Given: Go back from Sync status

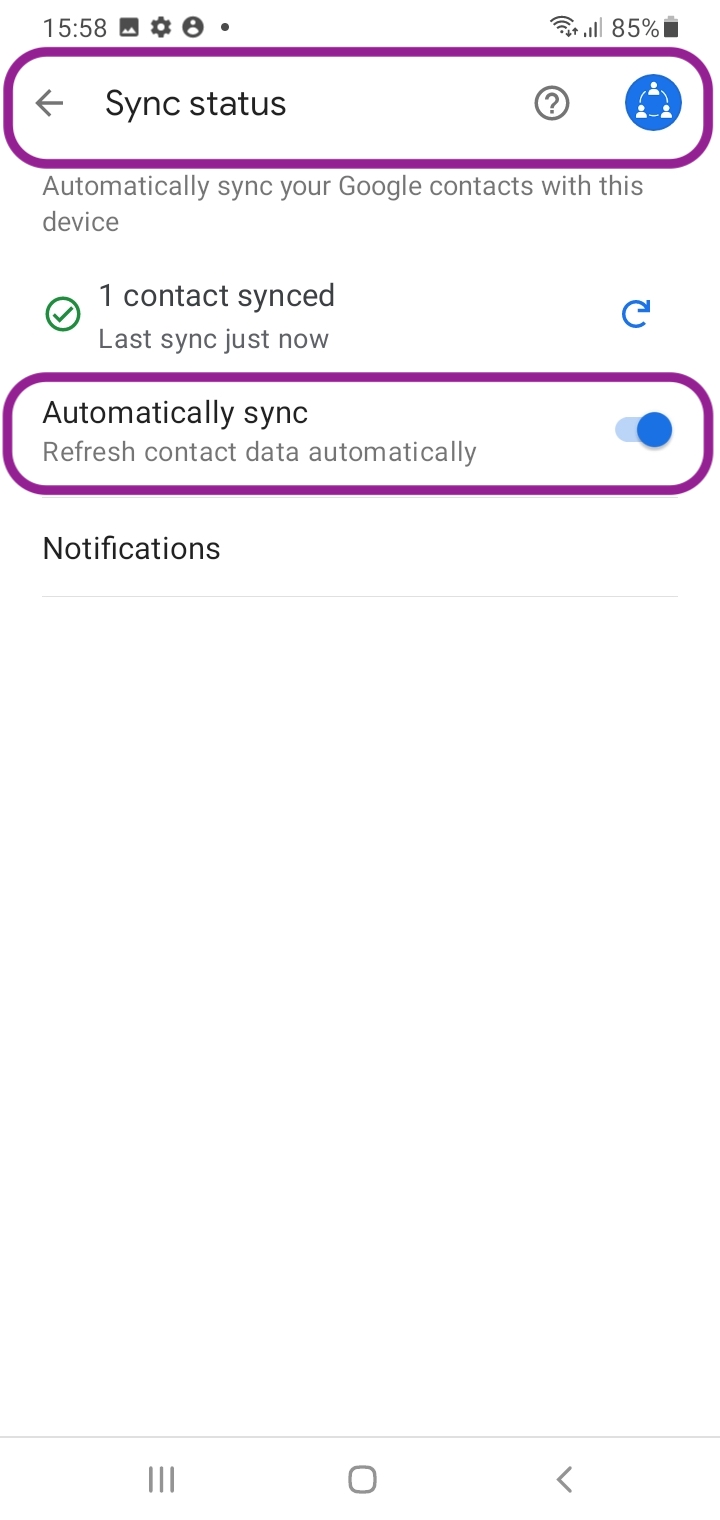Looking at the screenshot, I should coord(49,103).
